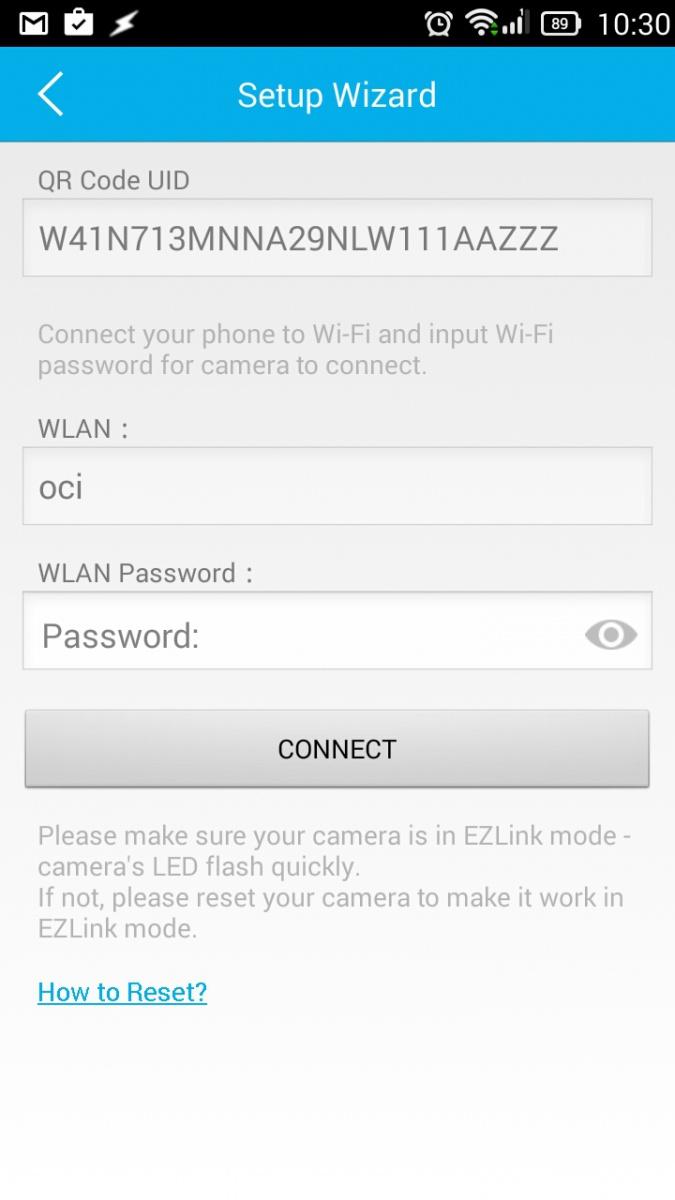Edit the WLAN network name field

tap(337, 486)
